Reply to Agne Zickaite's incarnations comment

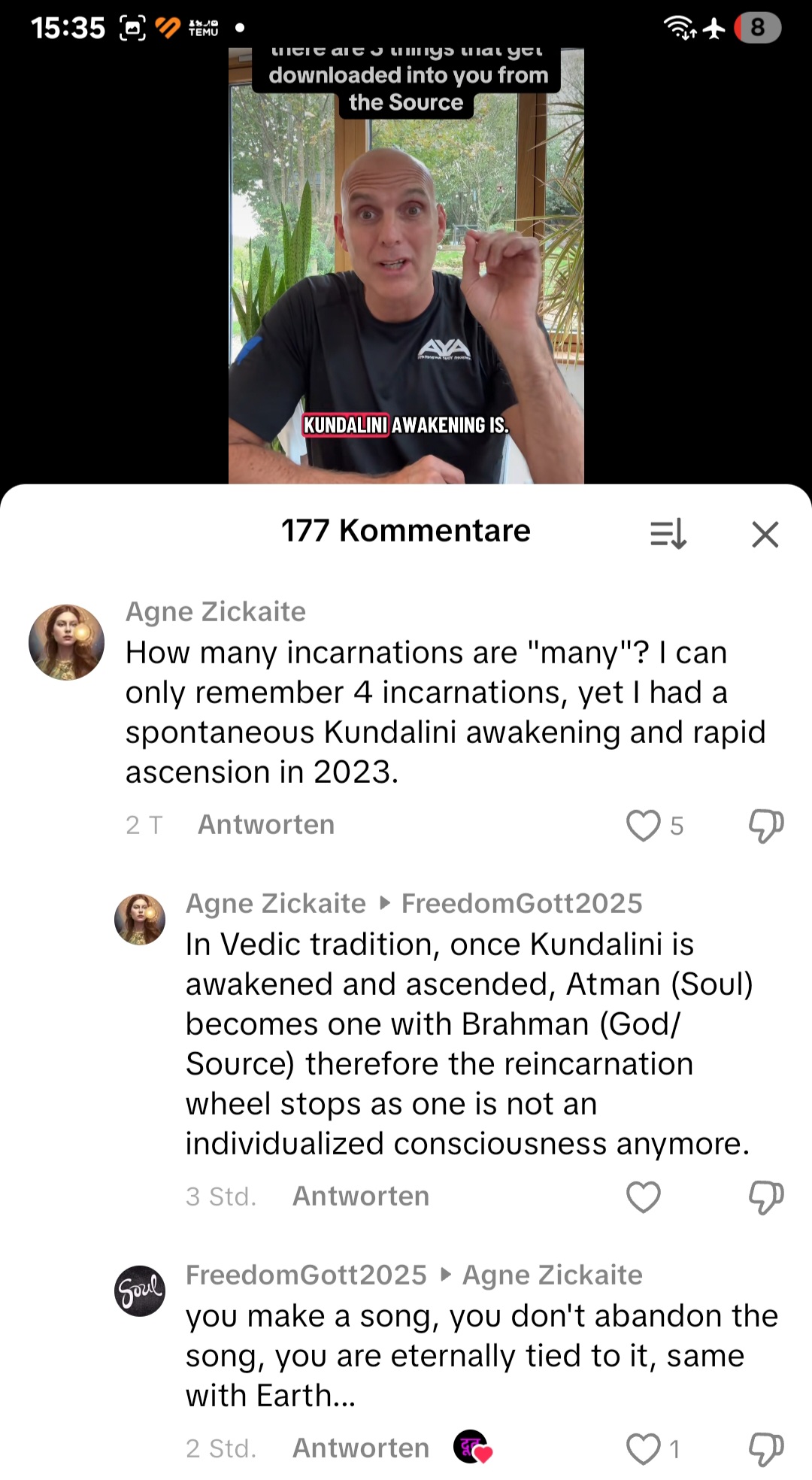tap(266, 825)
